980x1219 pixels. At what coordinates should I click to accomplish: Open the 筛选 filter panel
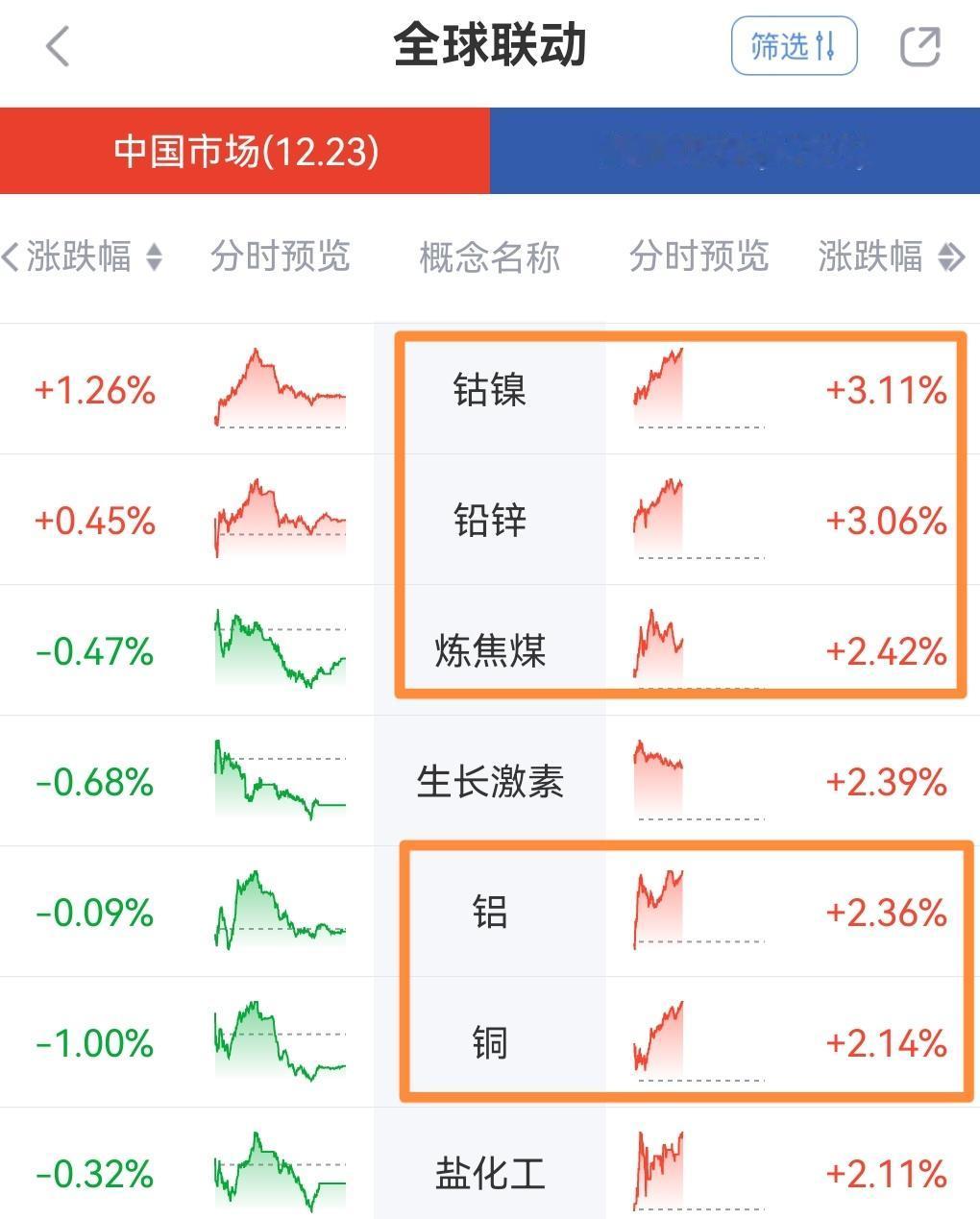click(794, 45)
